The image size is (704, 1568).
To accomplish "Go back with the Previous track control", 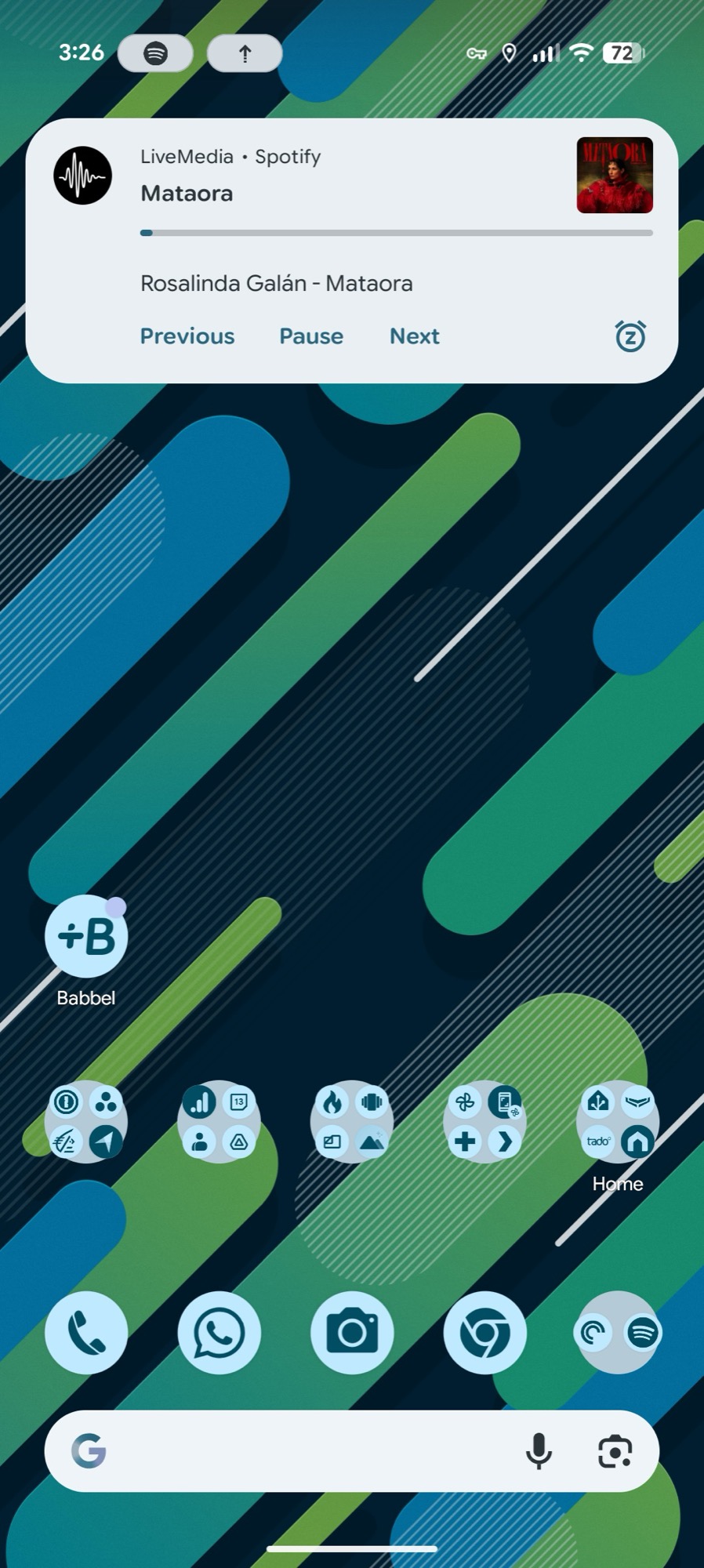I will pyautogui.click(x=187, y=336).
